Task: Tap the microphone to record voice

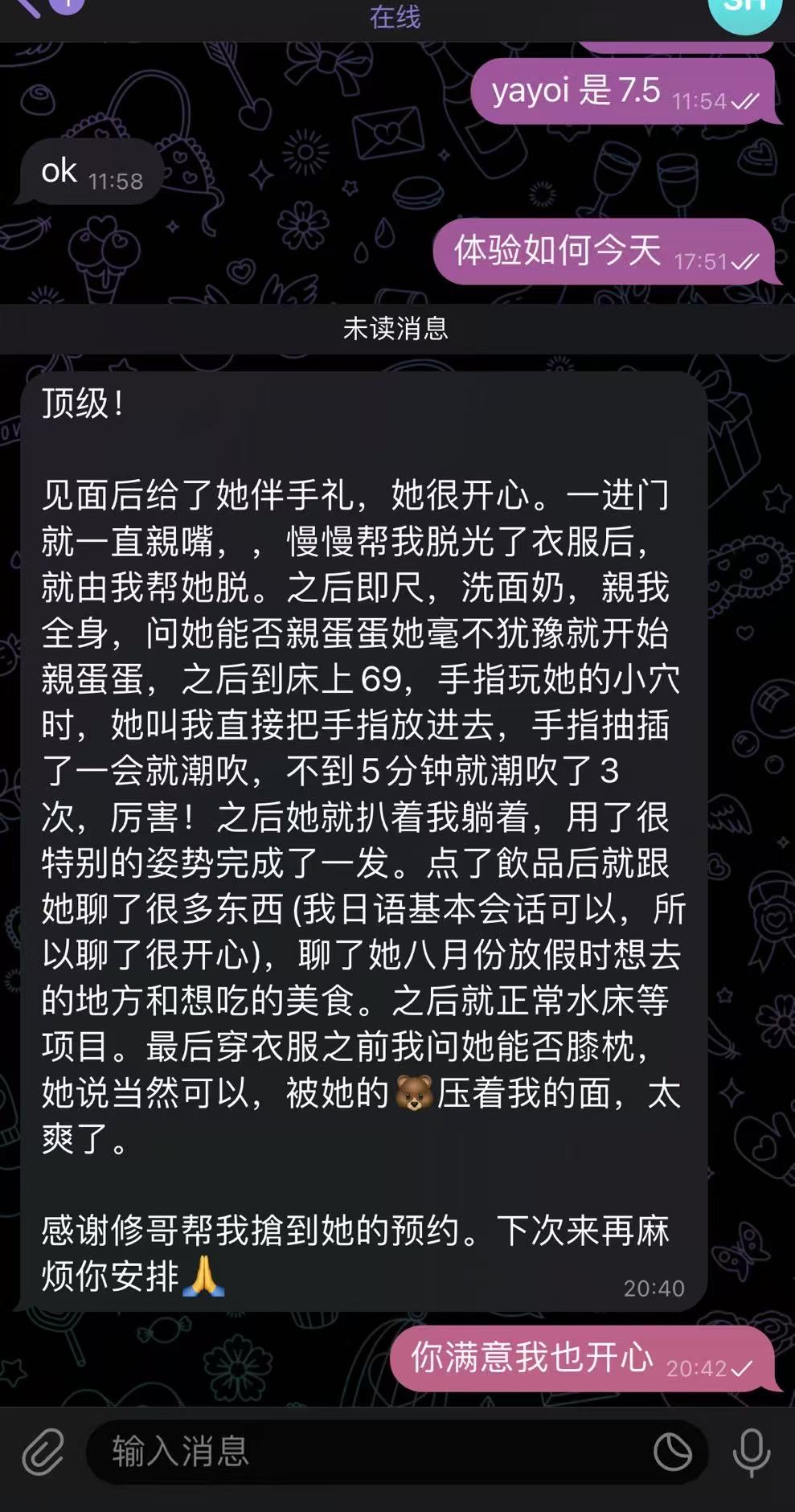Action: [752, 1452]
